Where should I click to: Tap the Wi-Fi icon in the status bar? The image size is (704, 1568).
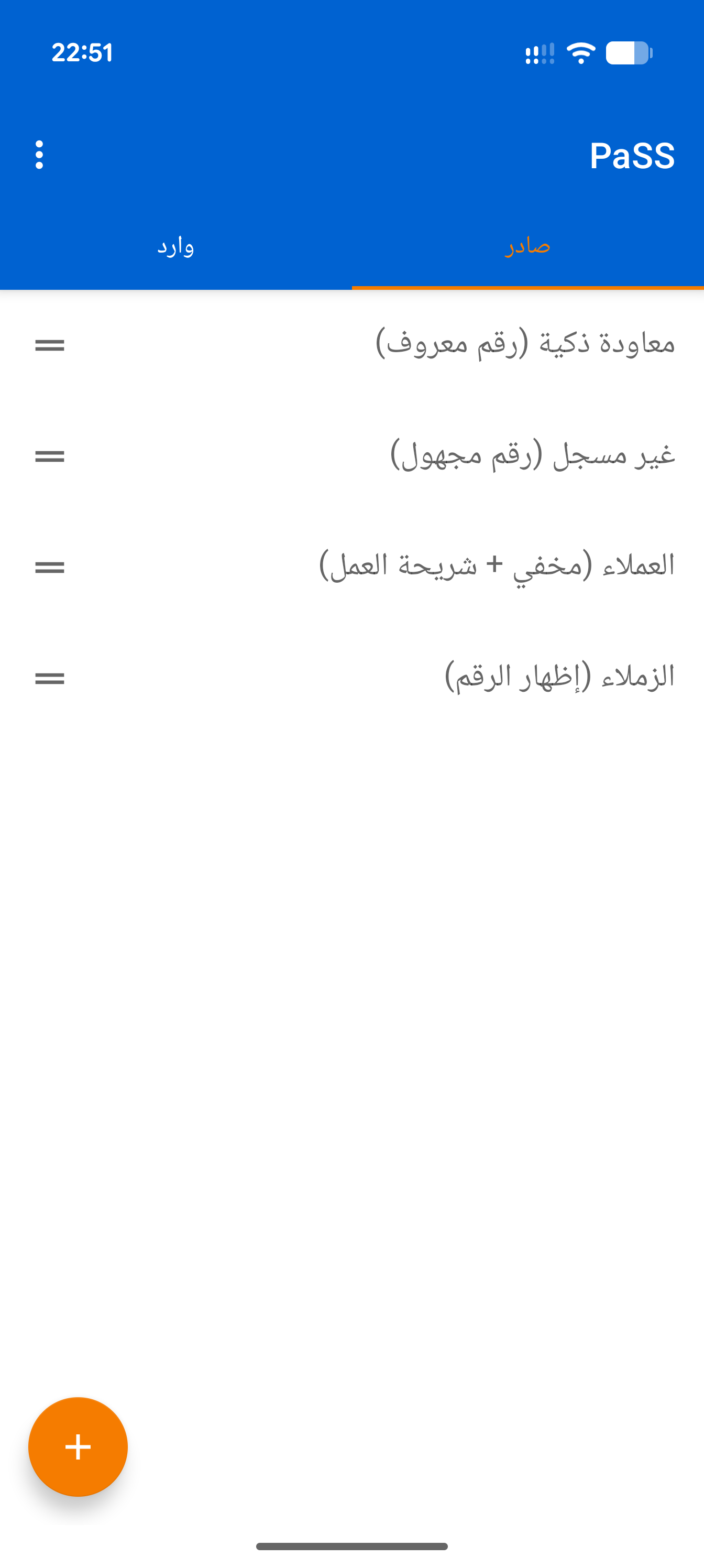582,53
